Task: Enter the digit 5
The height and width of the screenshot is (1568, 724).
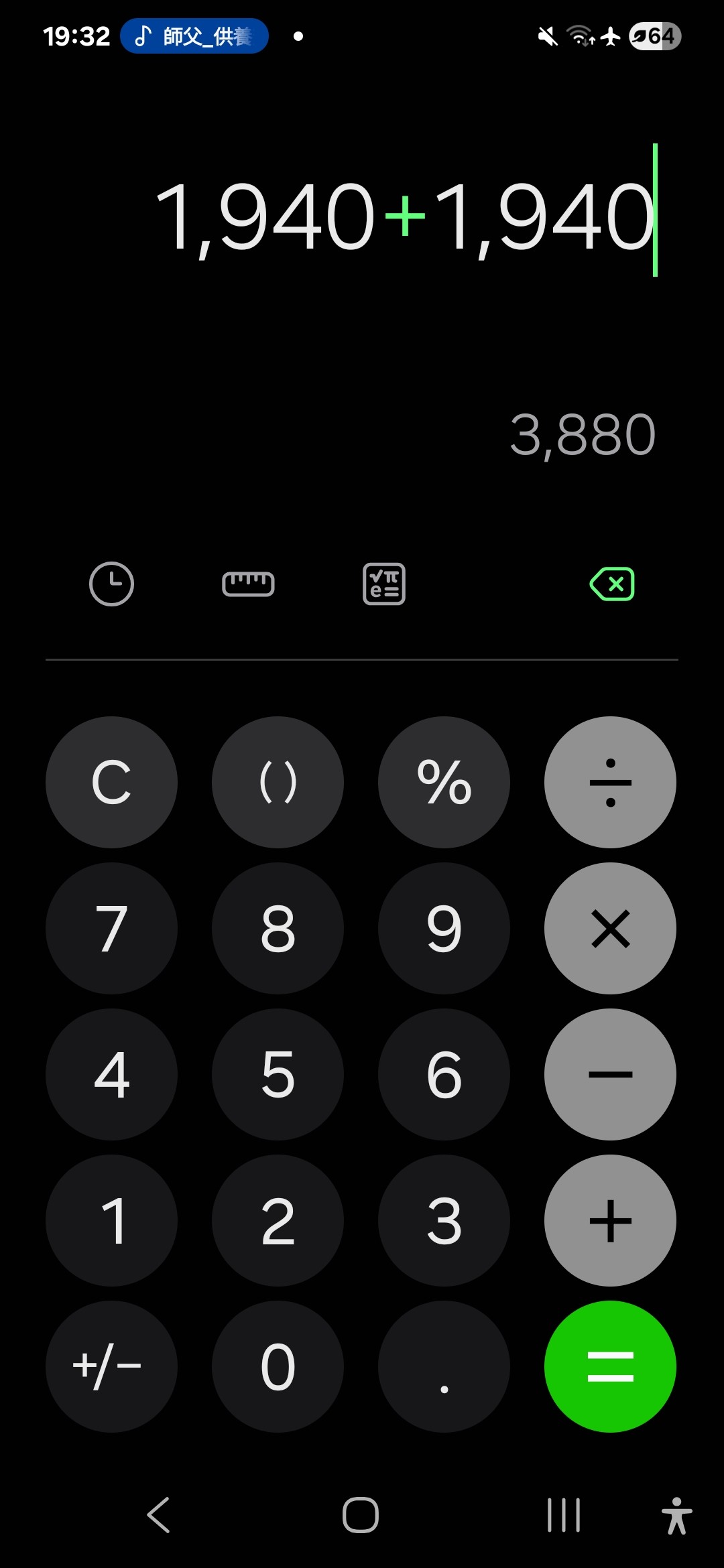Action: click(x=278, y=1074)
